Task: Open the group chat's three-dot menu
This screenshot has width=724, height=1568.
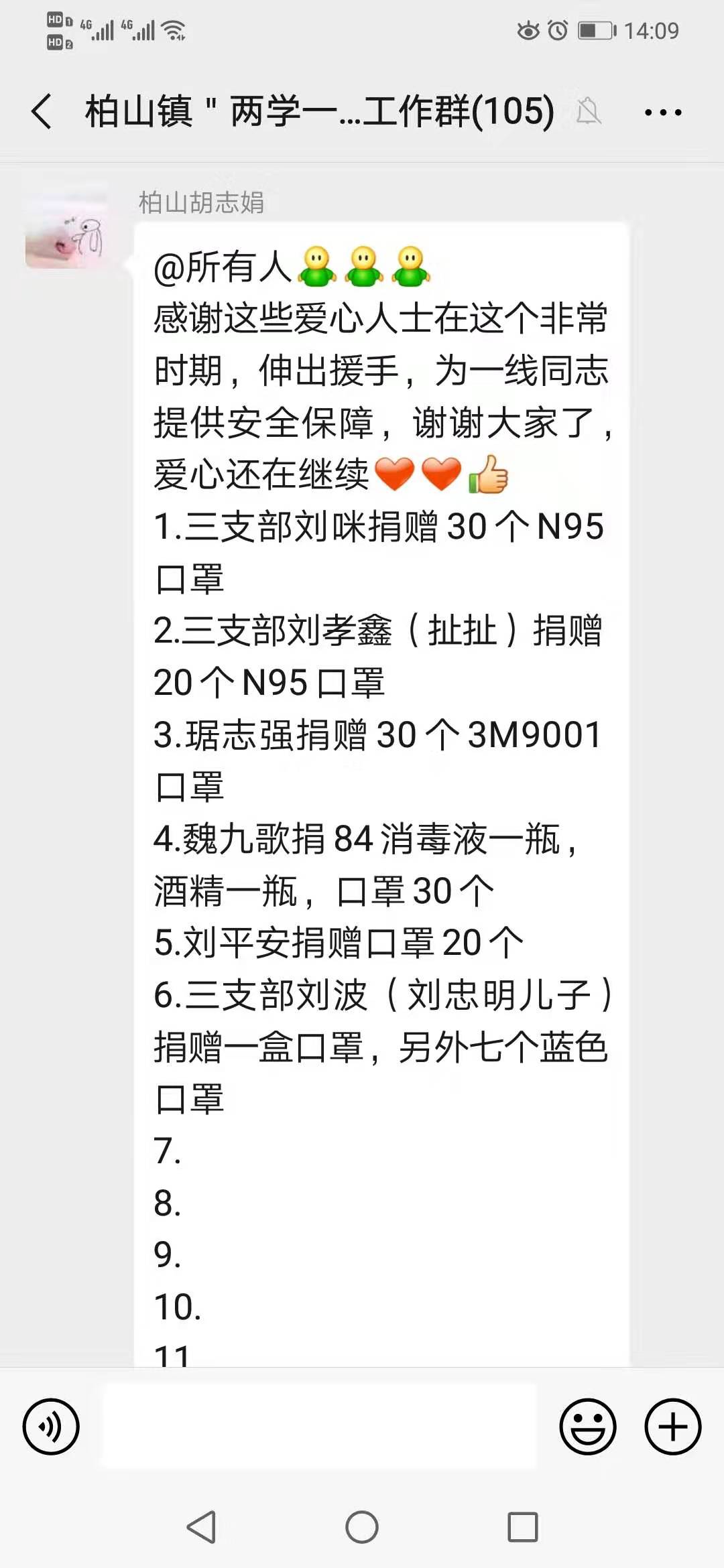Action: pos(662,113)
